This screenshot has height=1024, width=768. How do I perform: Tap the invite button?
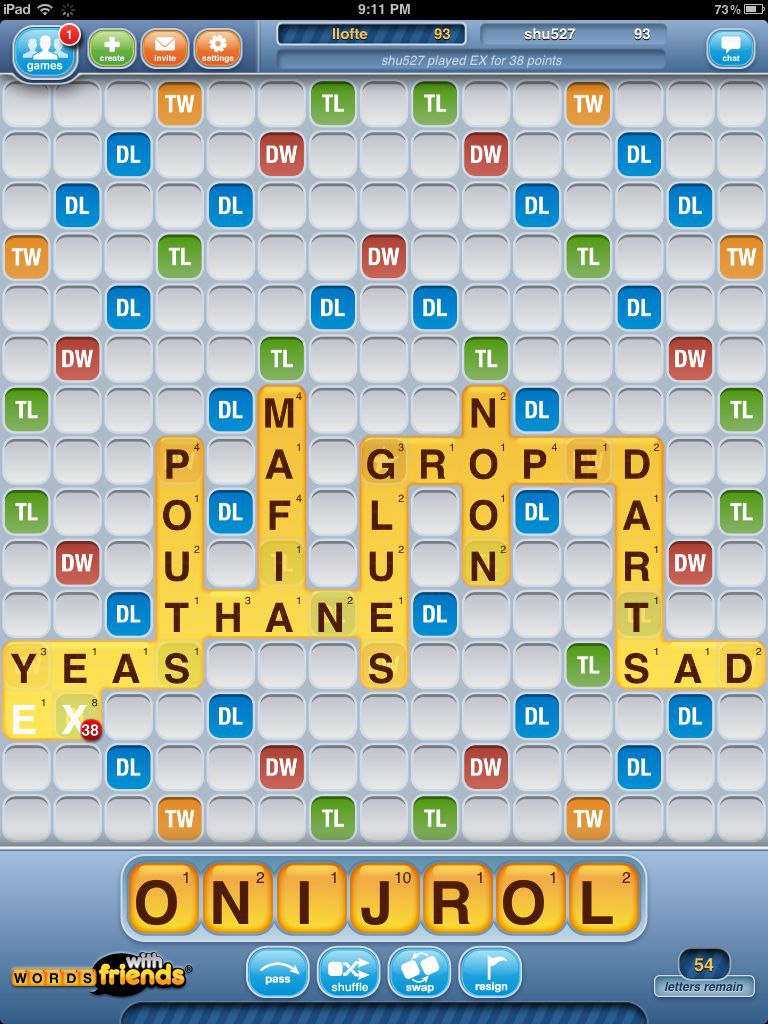click(165, 48)
